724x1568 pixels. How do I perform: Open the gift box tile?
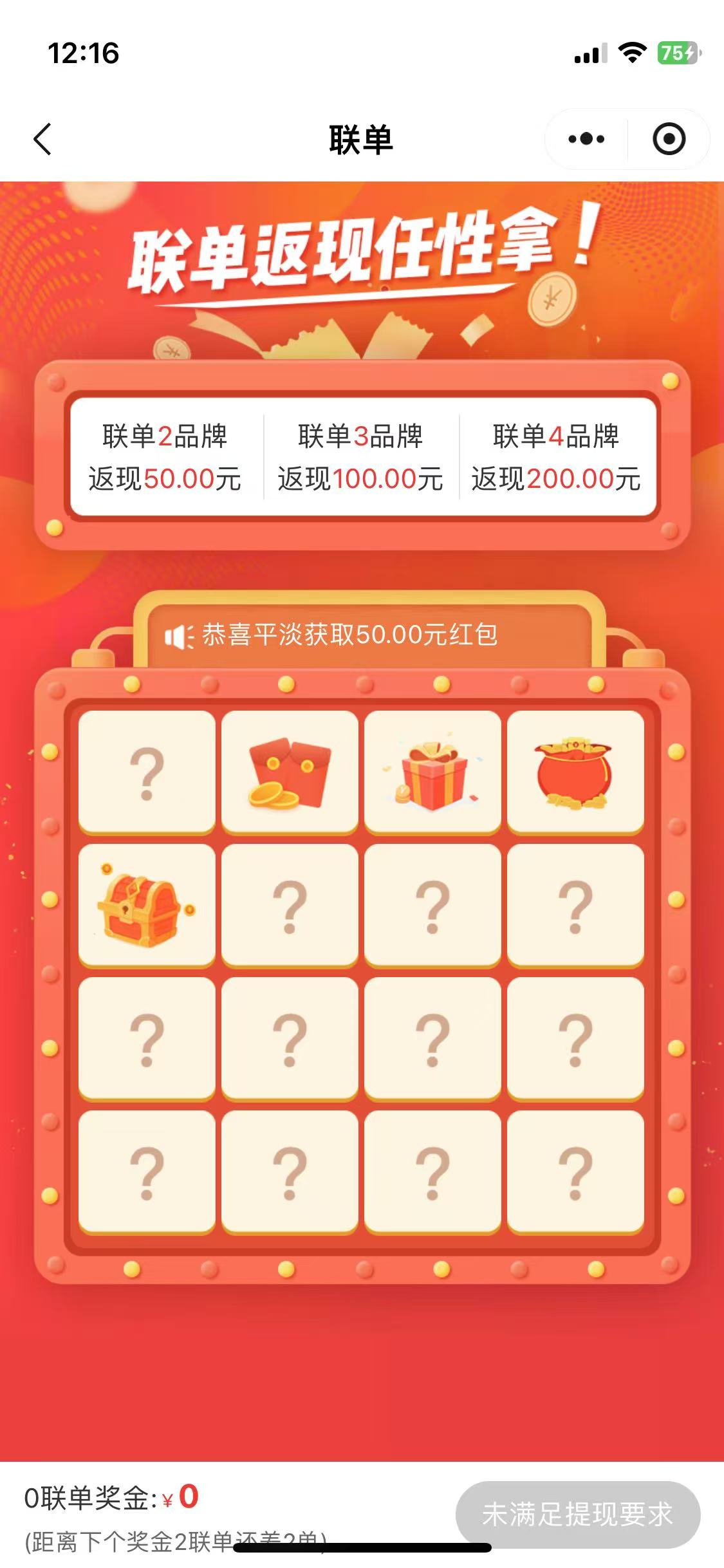[432, 772]
